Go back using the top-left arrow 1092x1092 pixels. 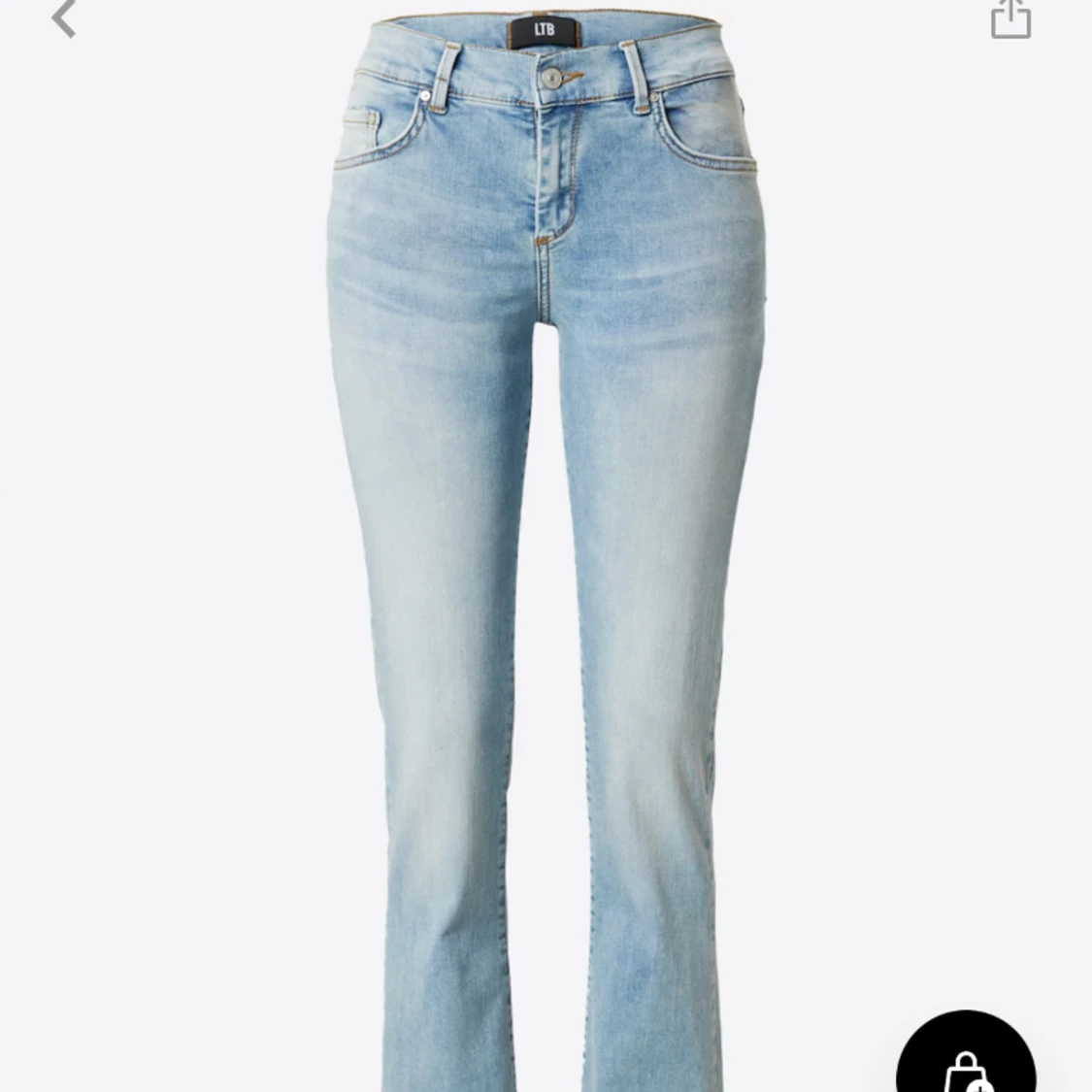pyautogui.click(x=64, y=17)
